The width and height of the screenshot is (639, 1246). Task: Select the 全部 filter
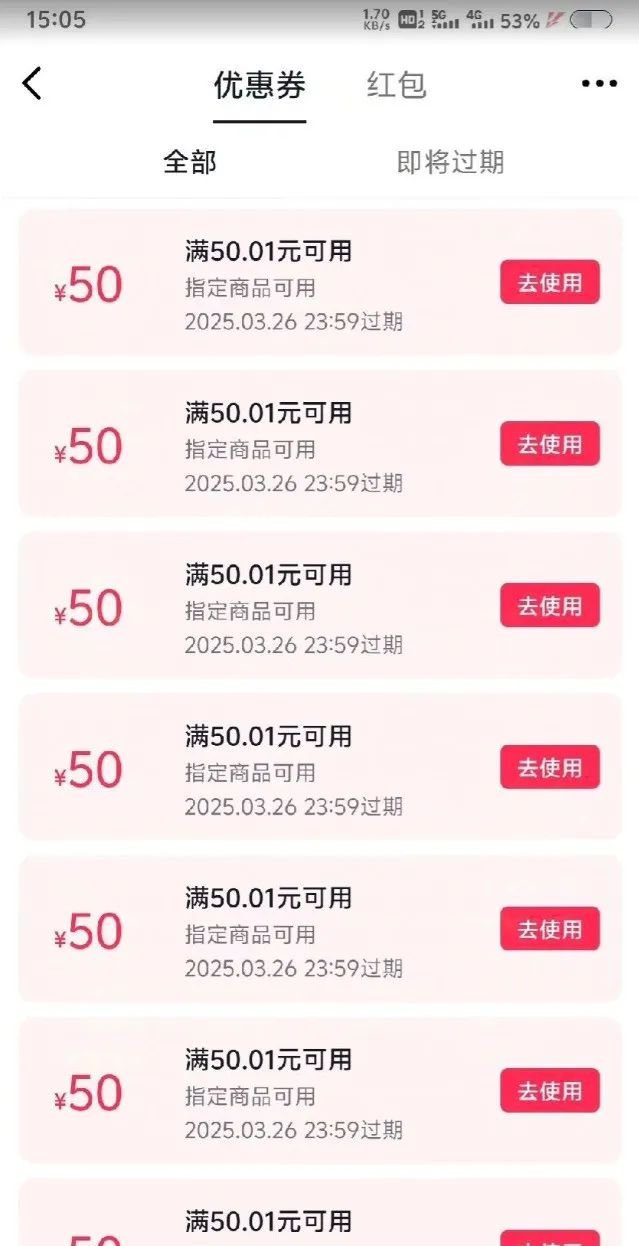pos(190,162)
